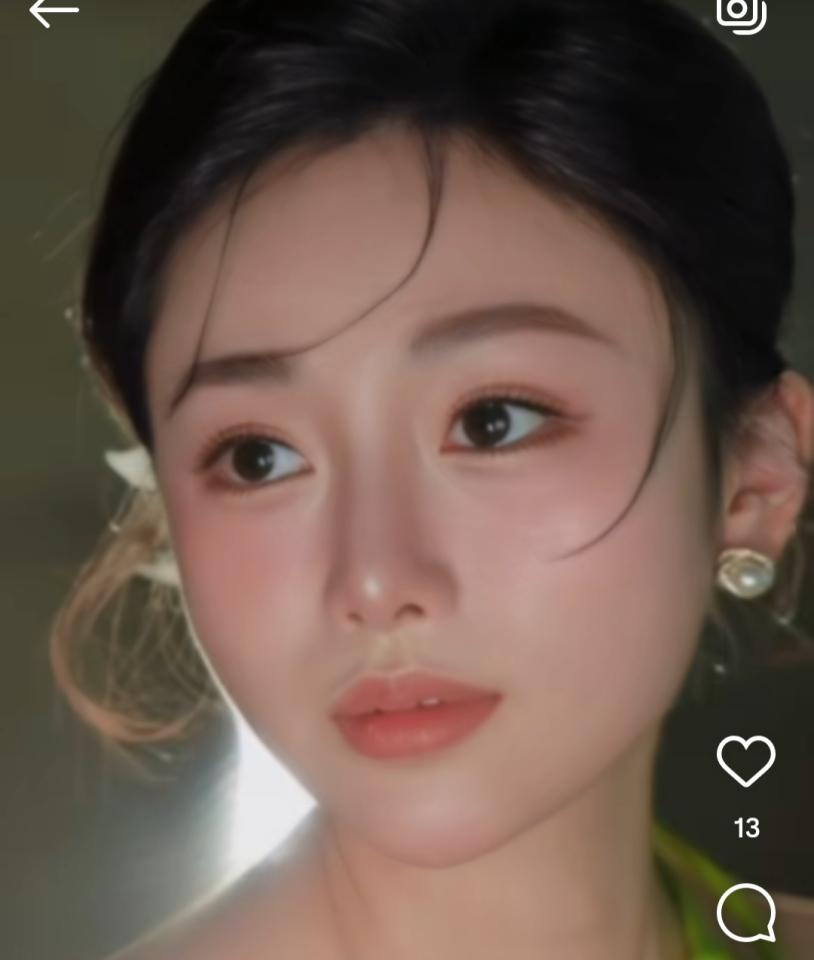
Task: Go back using the arrow
Action: point(54,13)
